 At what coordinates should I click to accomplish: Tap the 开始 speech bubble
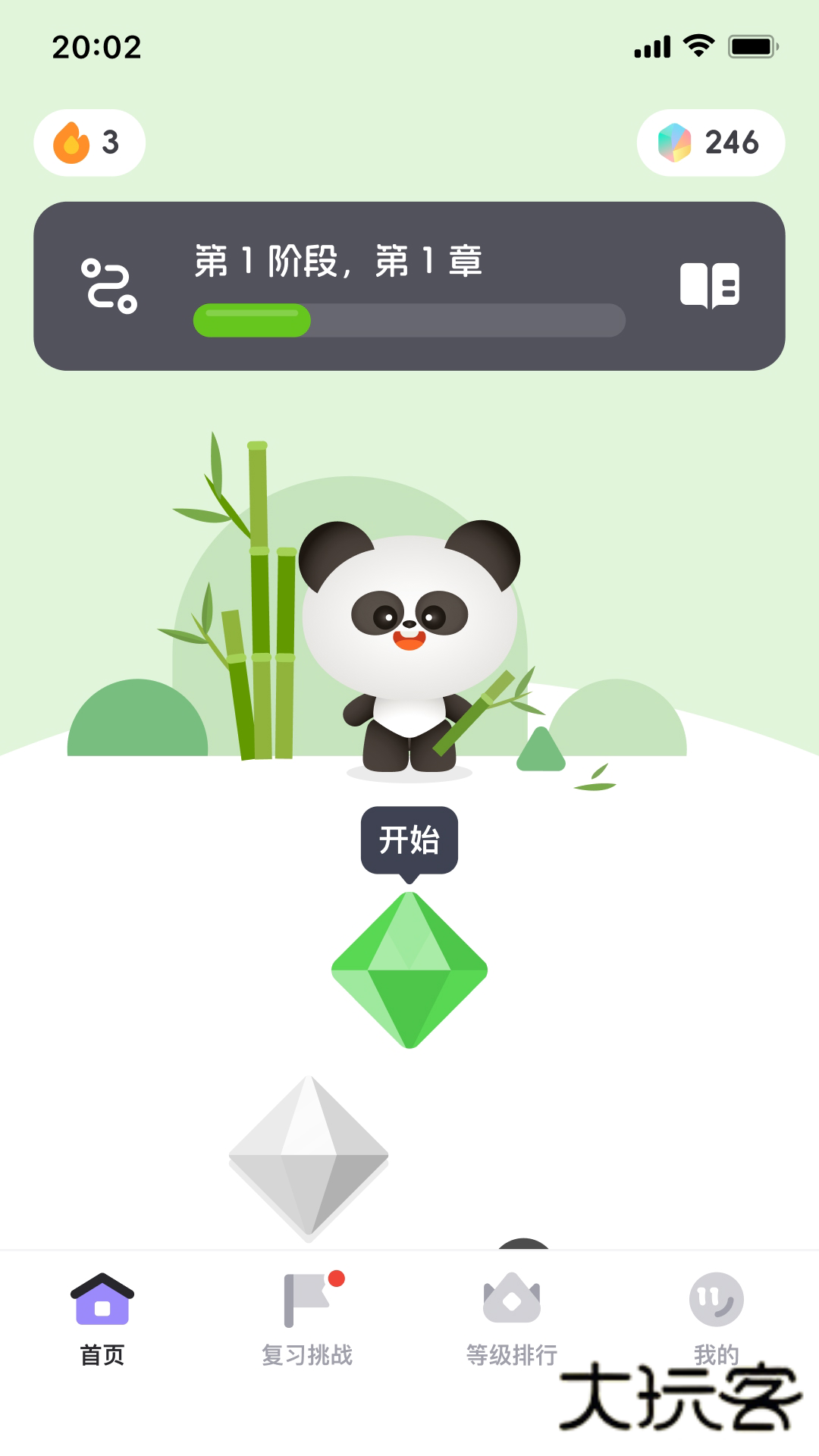coord(409,838)
